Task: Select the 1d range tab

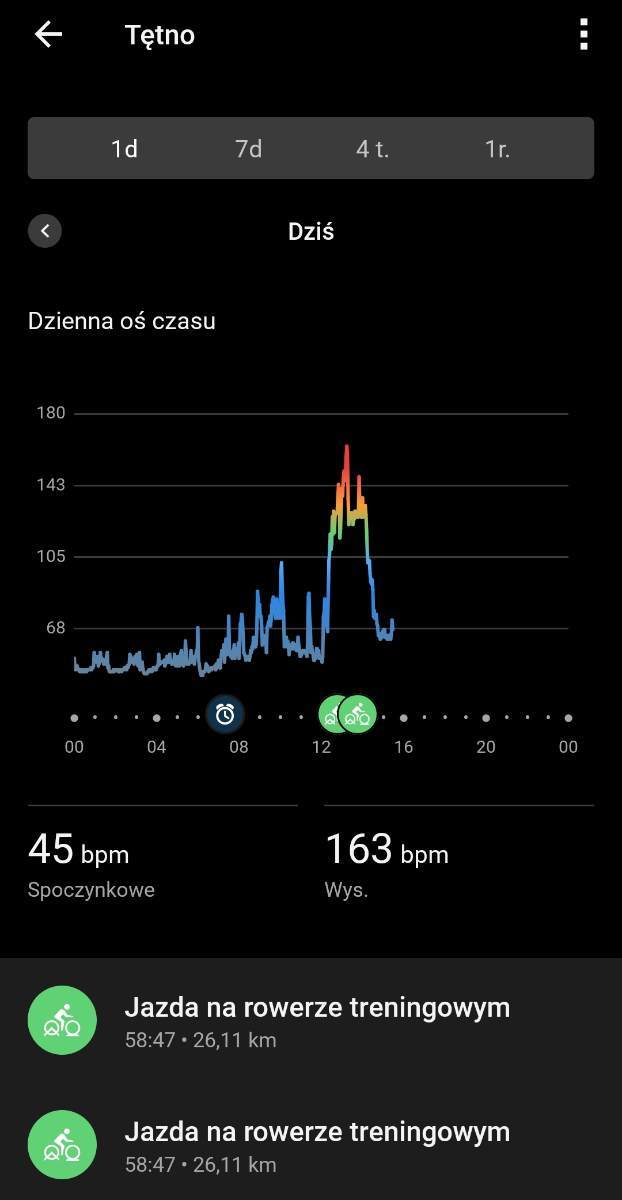Action: pos(124,149)
